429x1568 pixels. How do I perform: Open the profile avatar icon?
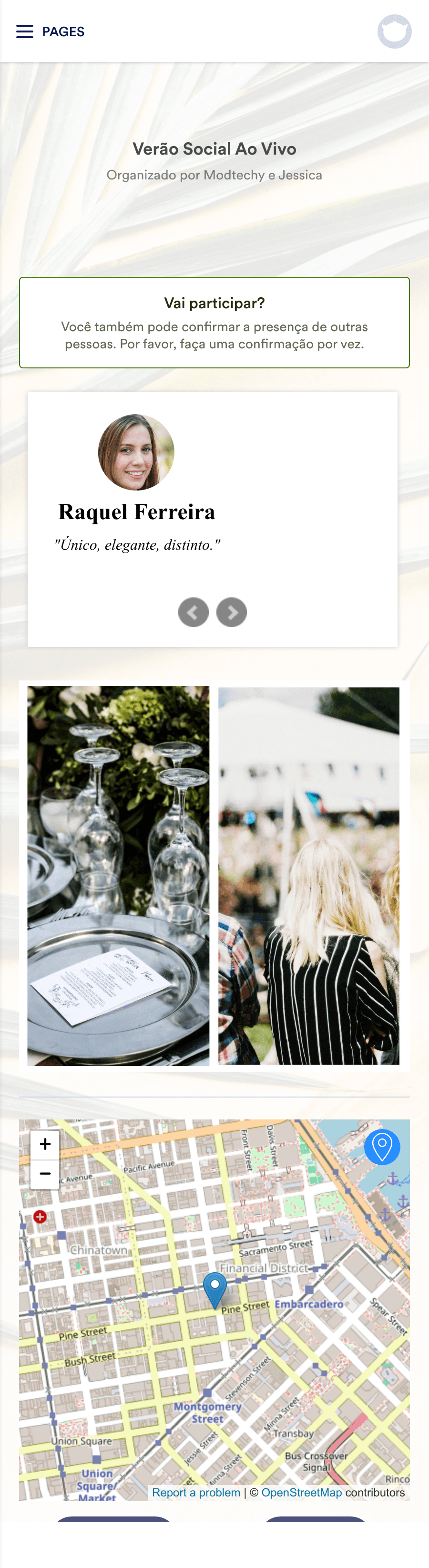[394, 31]
